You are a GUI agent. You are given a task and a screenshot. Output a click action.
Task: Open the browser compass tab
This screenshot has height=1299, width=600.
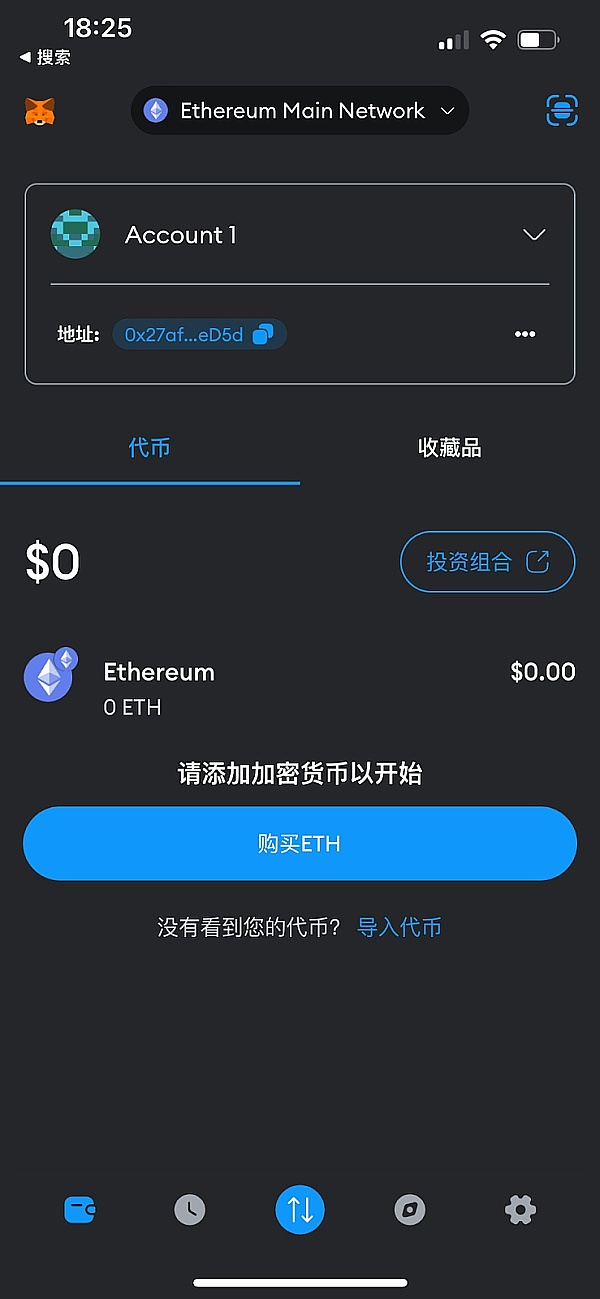pos(410,1210)
